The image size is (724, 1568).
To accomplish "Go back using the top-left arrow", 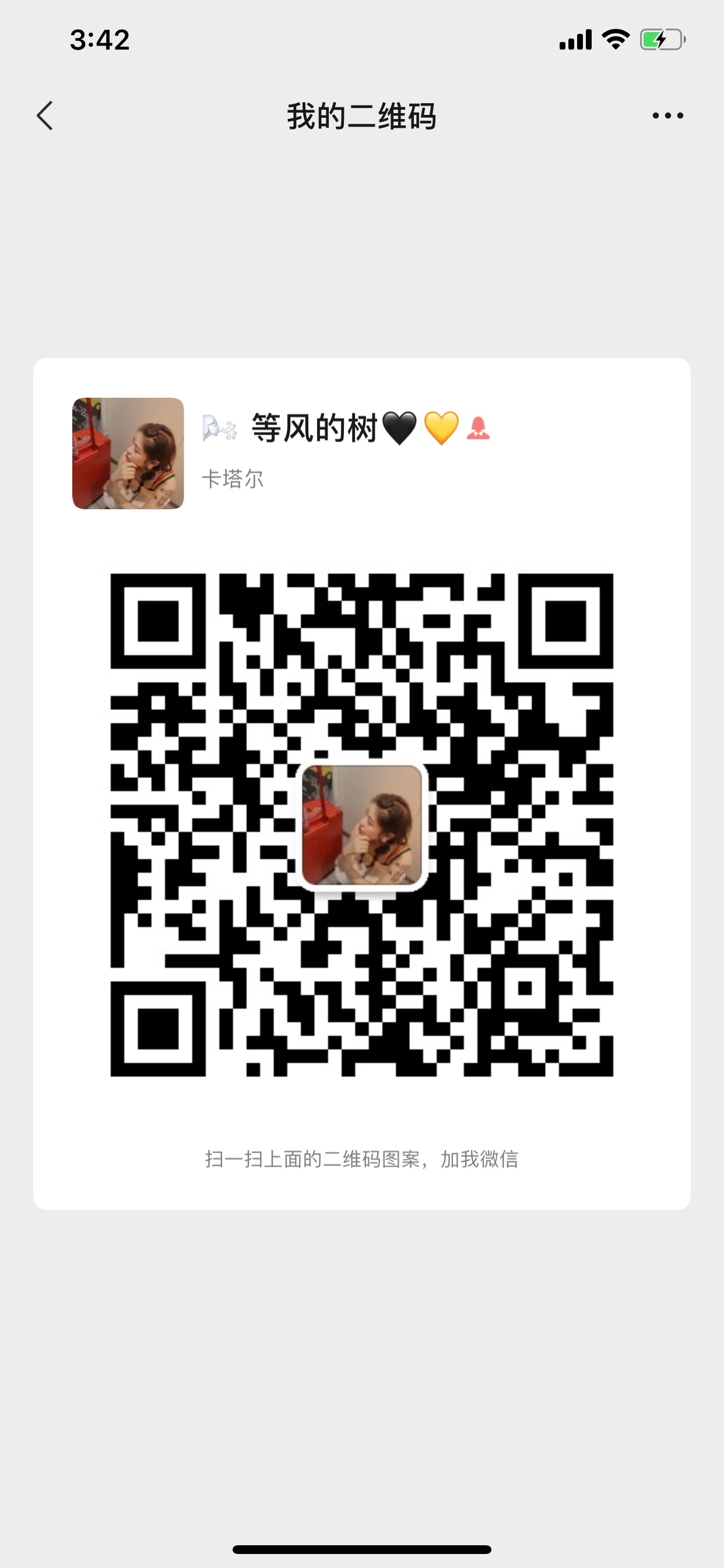I will point(45,116).
